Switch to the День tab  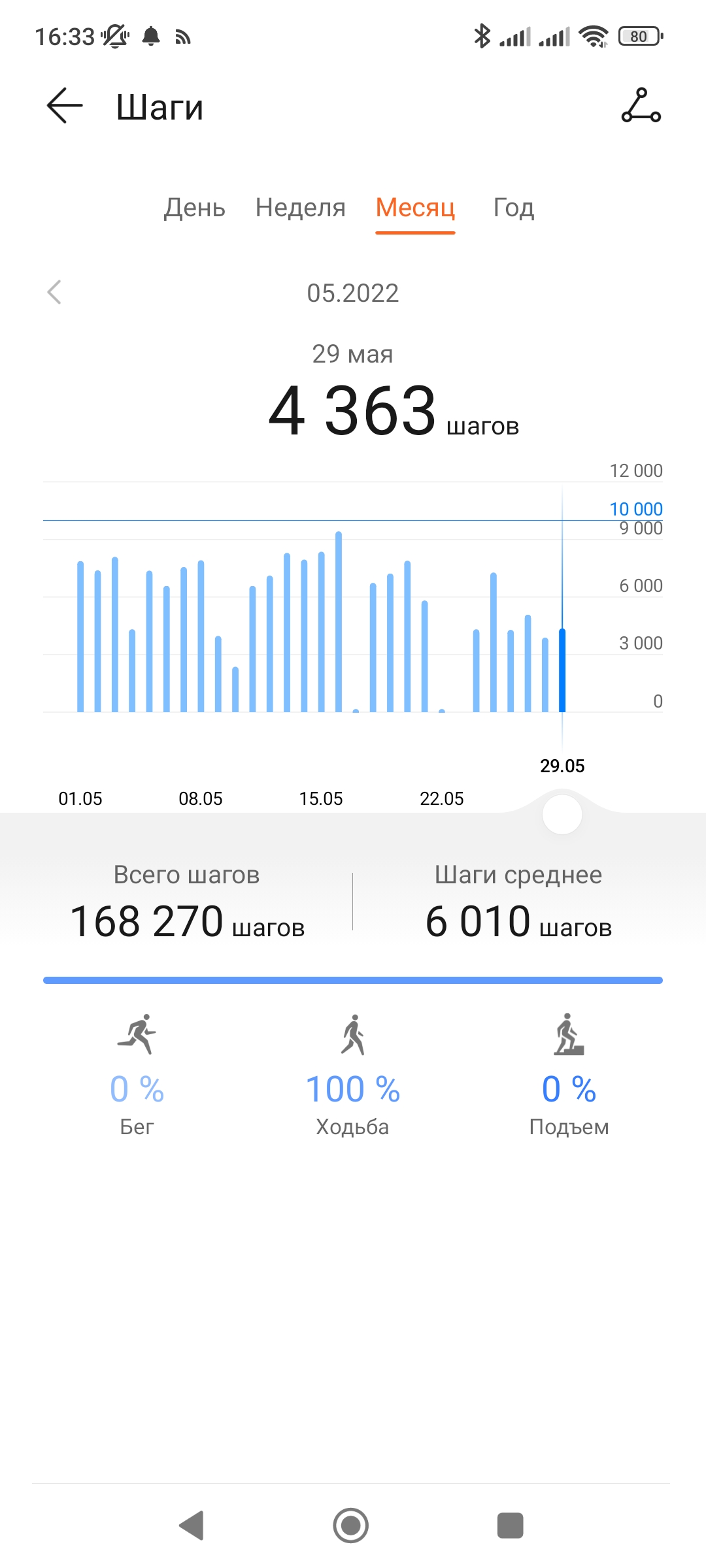[194, 208]
